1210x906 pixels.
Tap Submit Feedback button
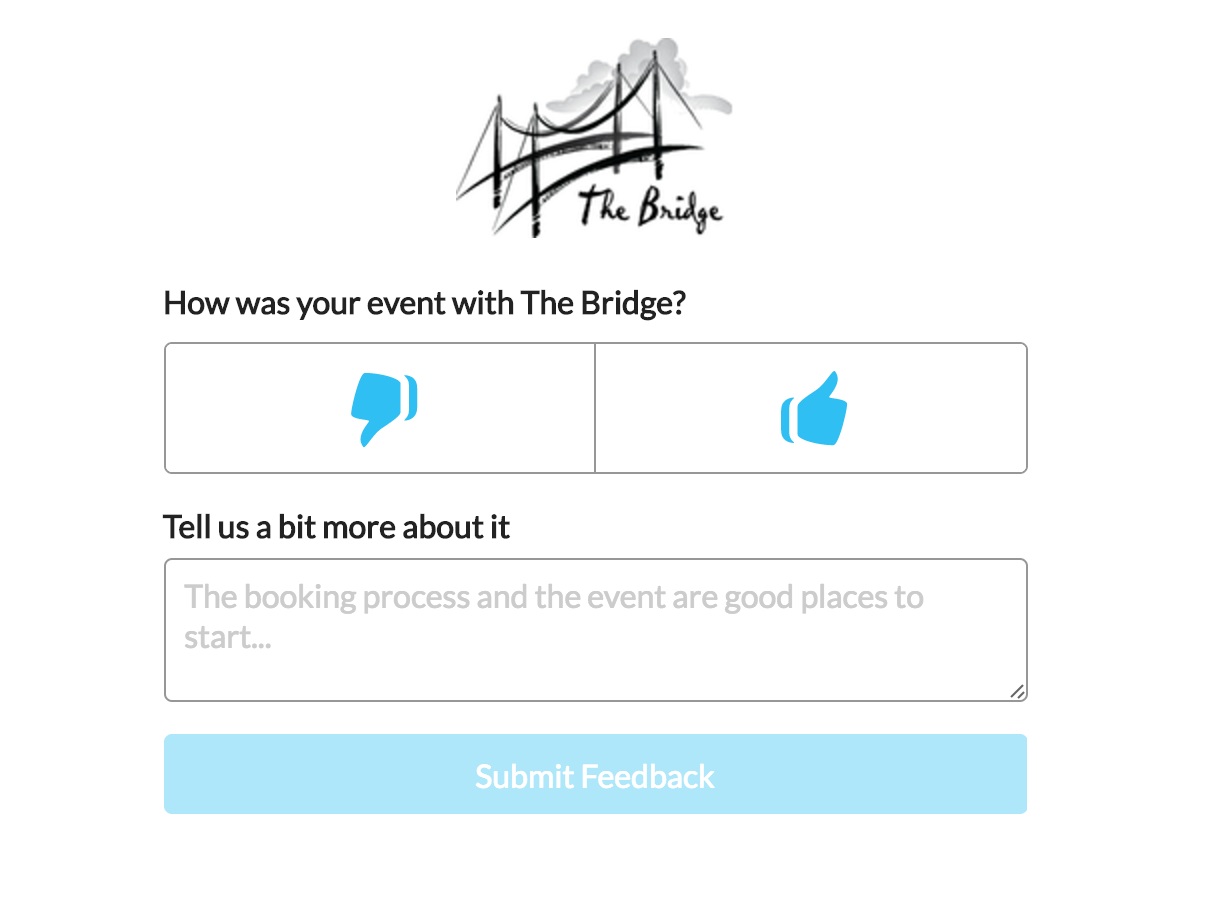[x=595, y=775]
